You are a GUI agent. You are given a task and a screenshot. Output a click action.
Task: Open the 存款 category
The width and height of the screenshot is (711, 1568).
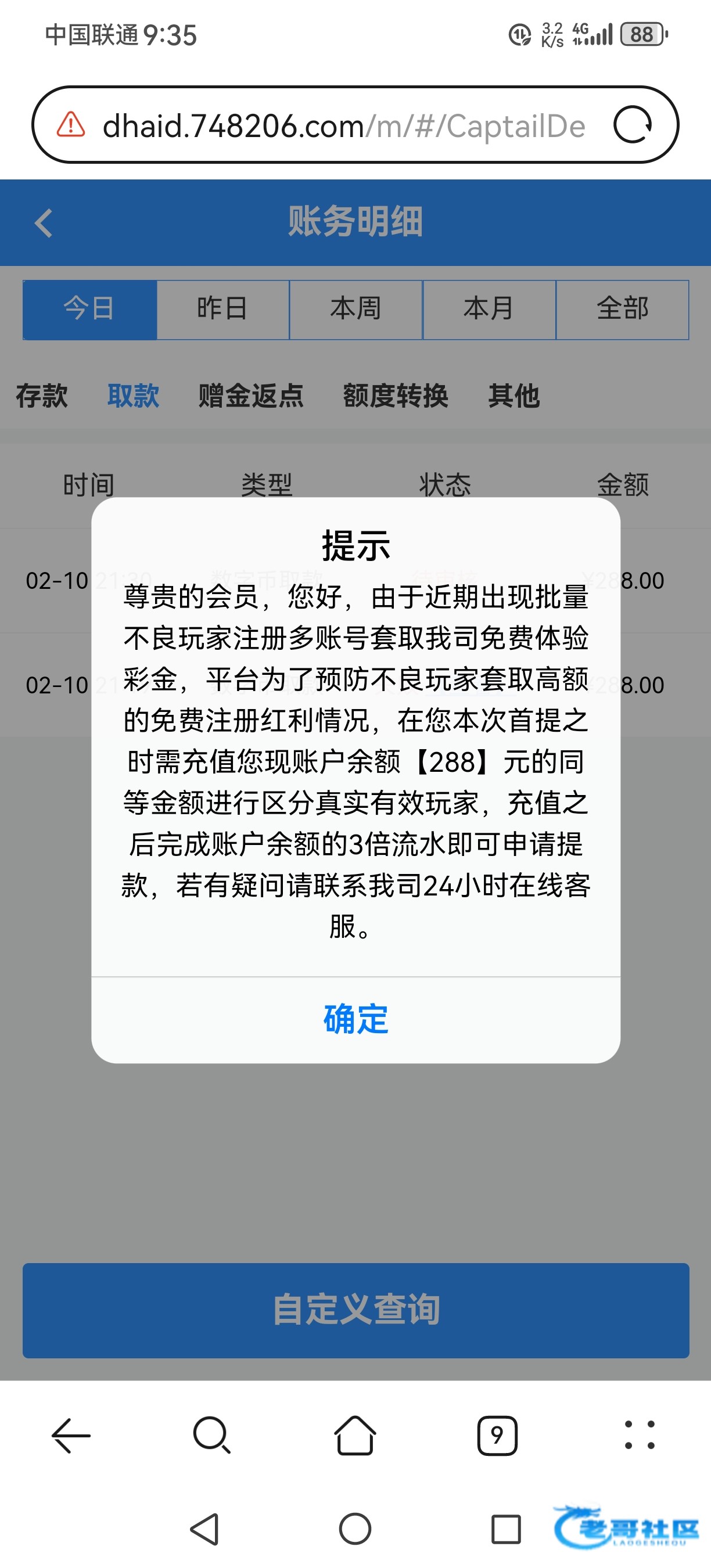pyautogui.click(x=41, y=395)
